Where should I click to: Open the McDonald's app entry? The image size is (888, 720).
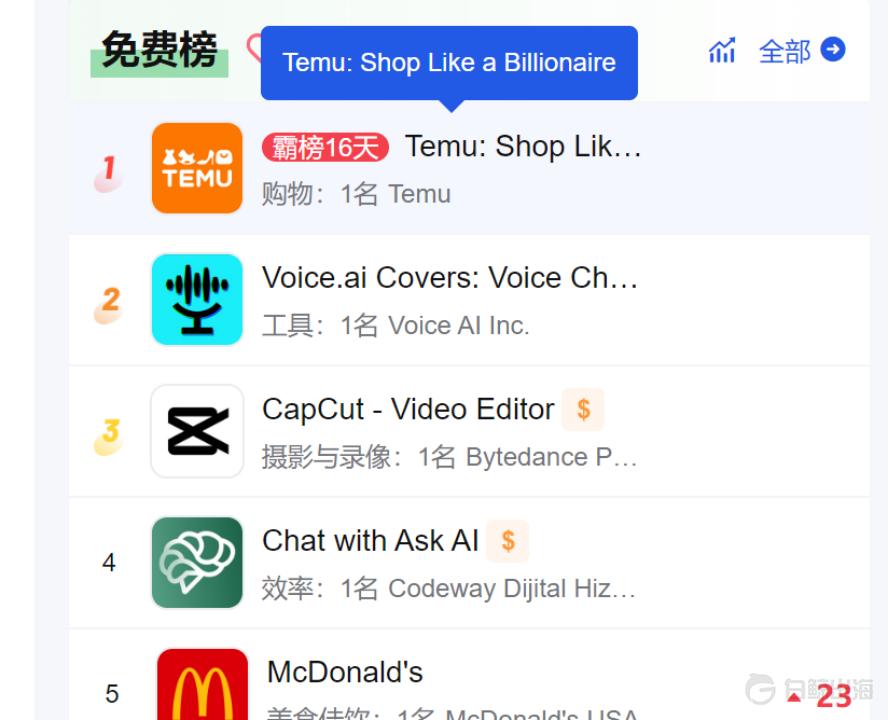[345, 672]
